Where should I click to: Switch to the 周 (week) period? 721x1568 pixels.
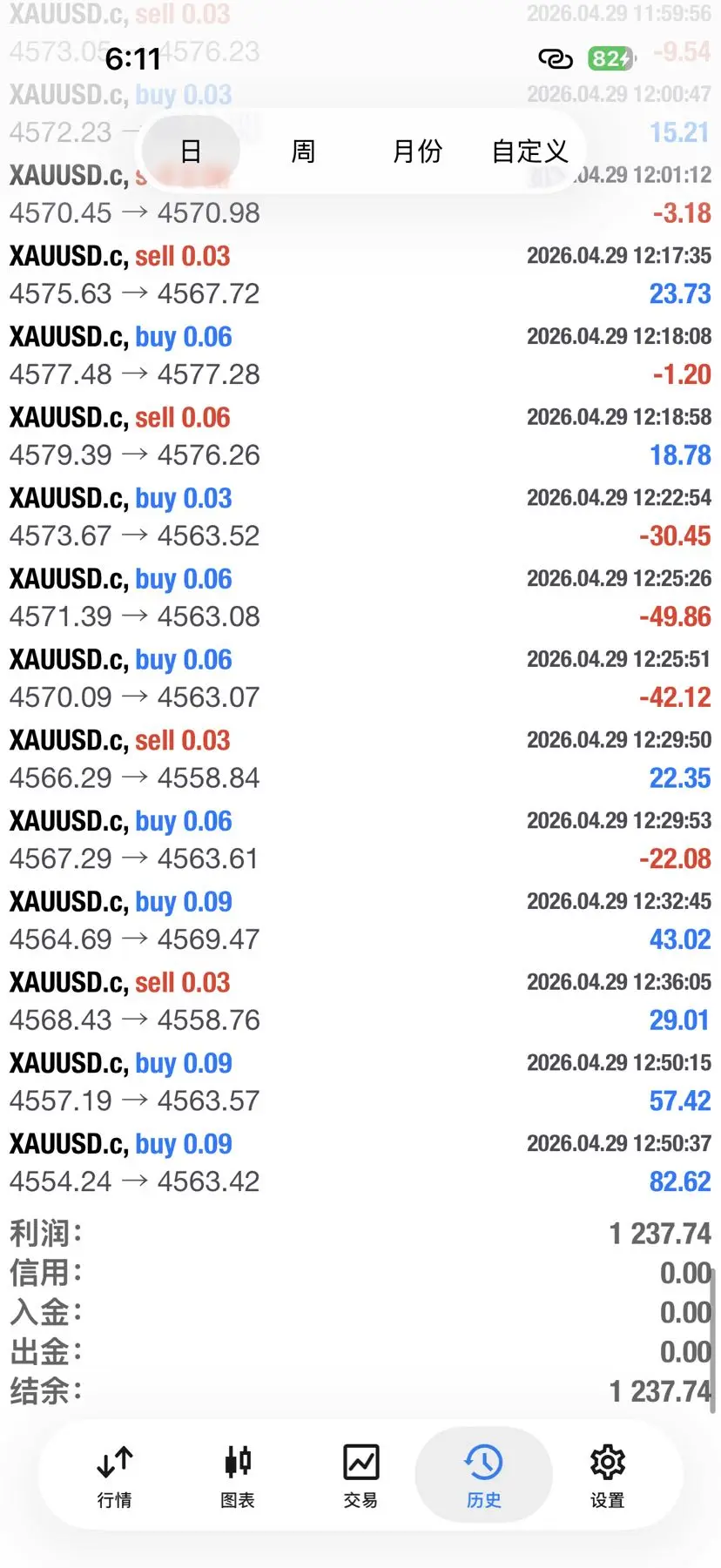[x=303, y=151]
